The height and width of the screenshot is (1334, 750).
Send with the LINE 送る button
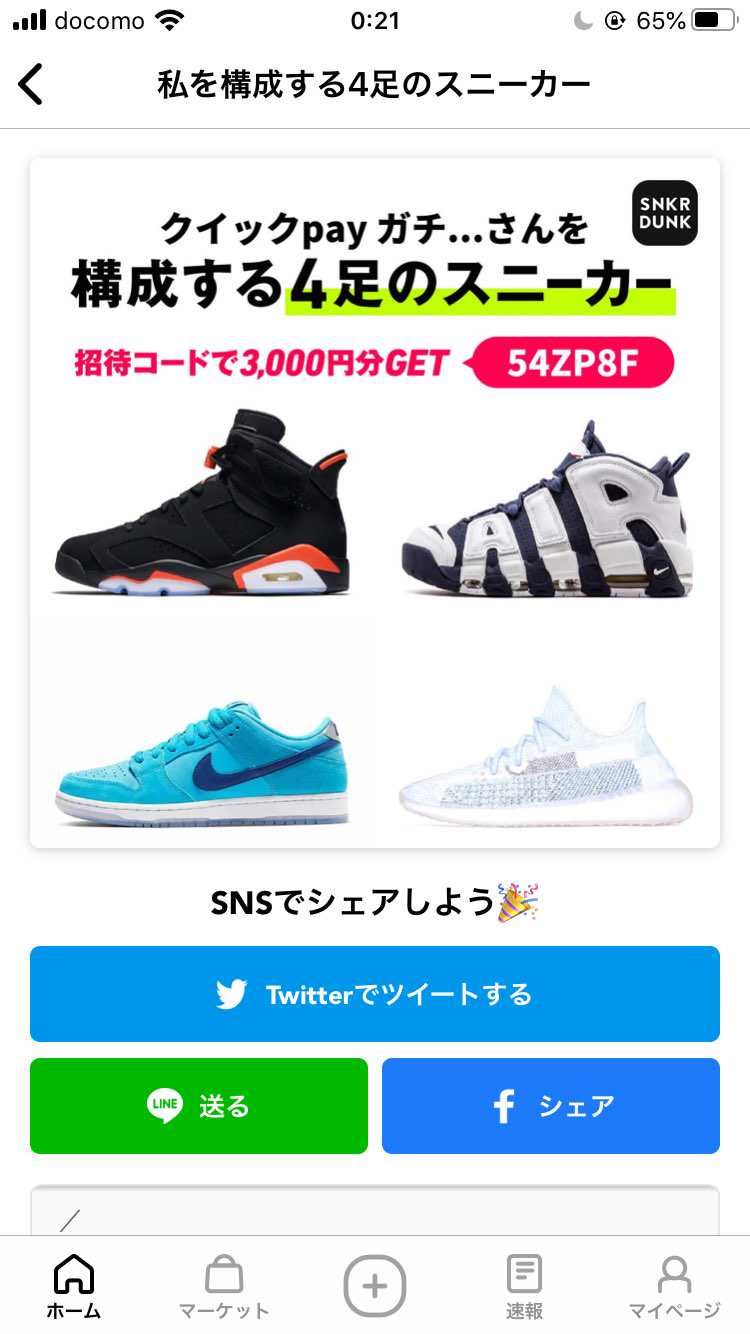pos(198,1105)
